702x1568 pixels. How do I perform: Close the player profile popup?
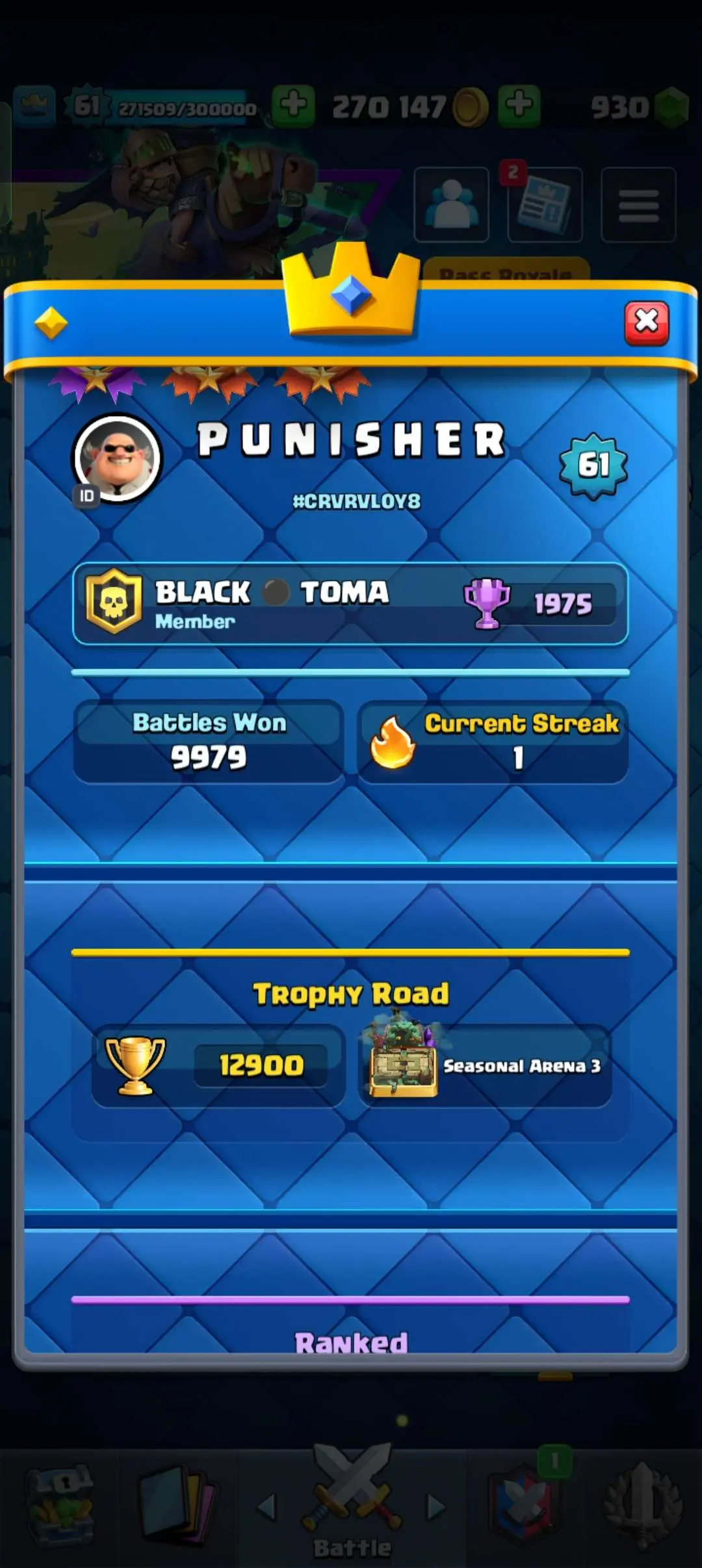pos(646,322)
